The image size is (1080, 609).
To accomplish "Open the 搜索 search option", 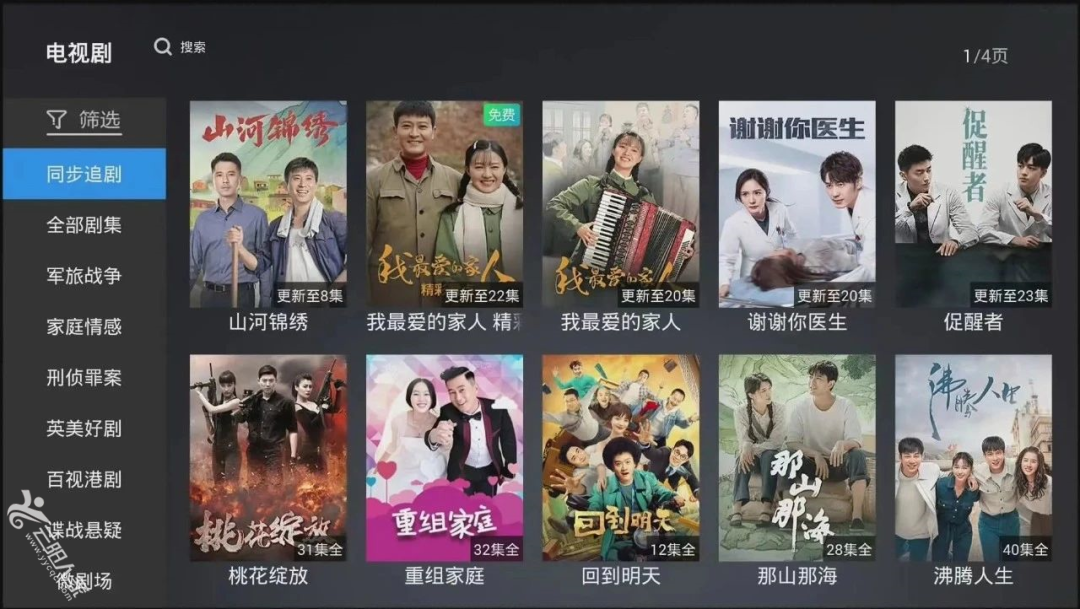I will coord(180,47).
